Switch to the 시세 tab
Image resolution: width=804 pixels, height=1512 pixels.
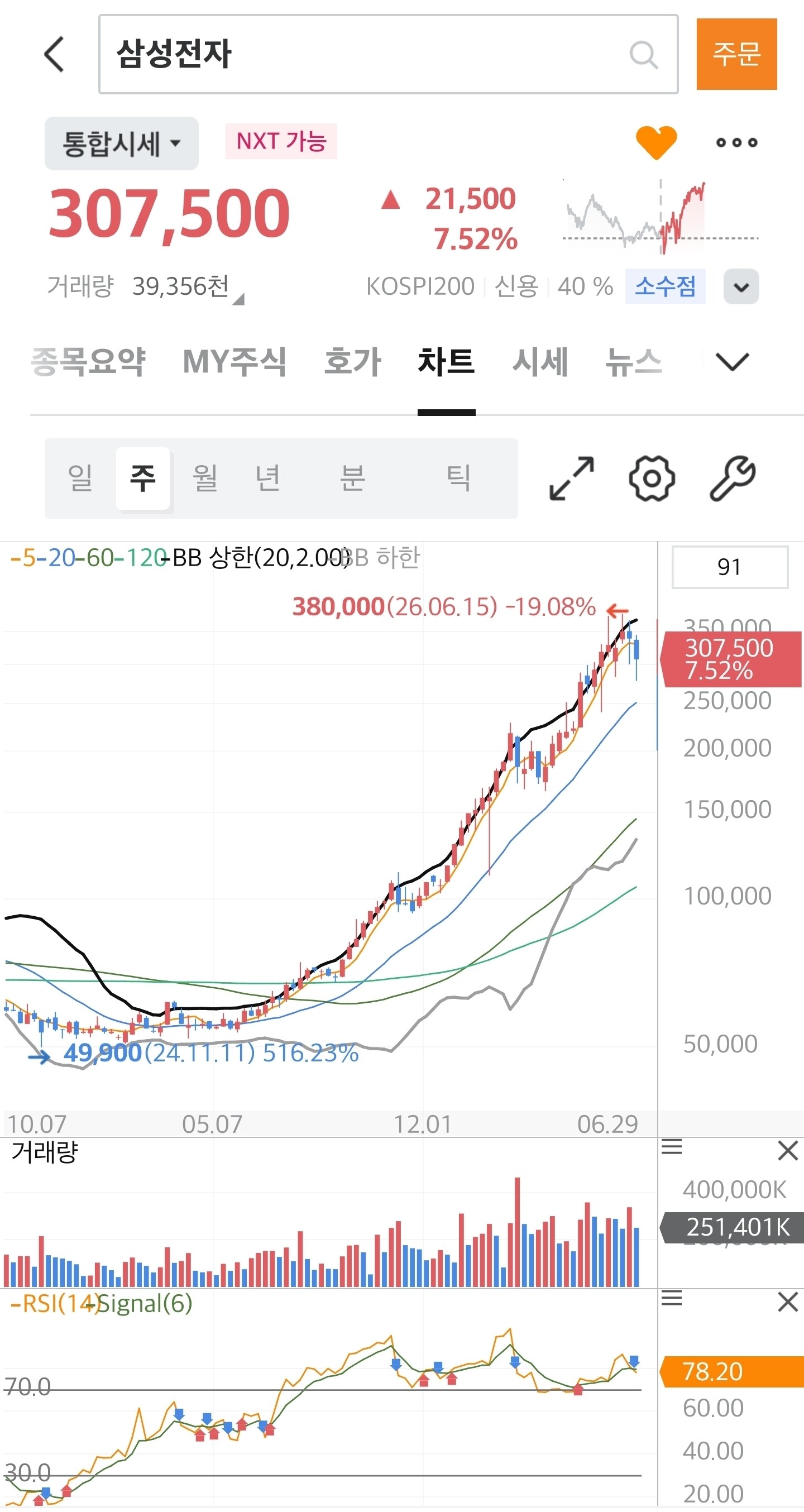540,362
